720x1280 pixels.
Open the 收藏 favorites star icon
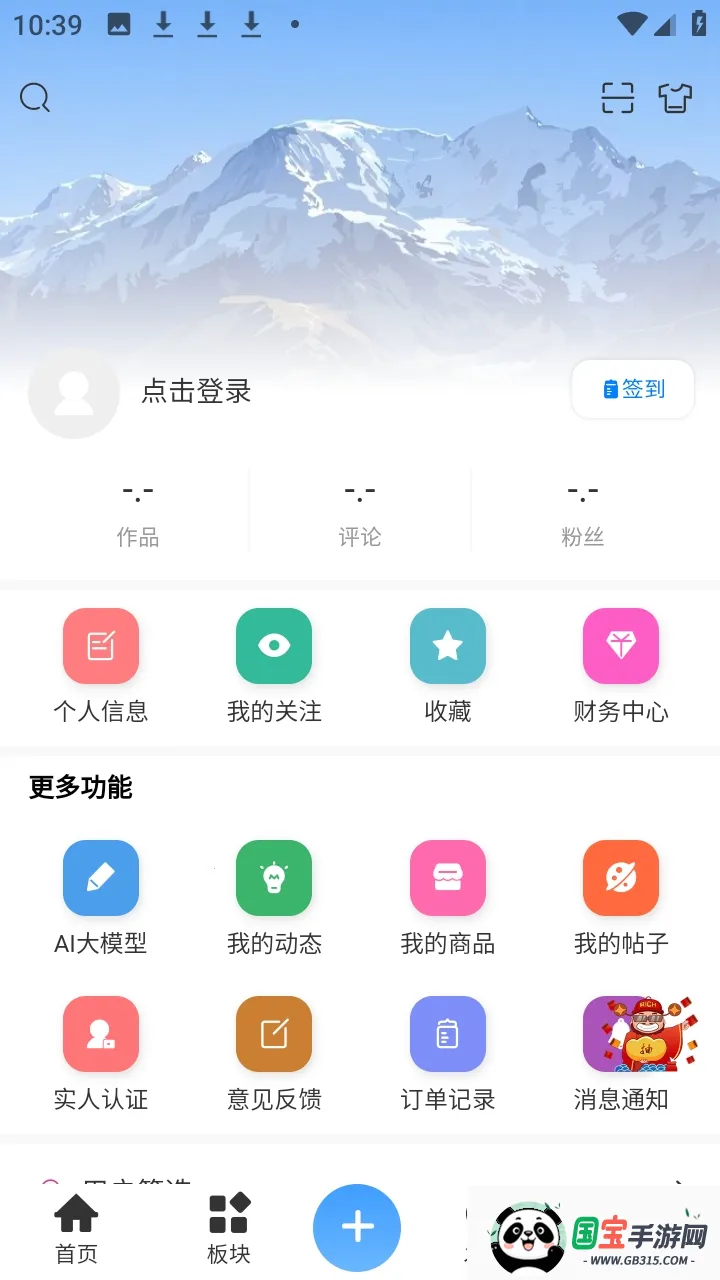447,645
